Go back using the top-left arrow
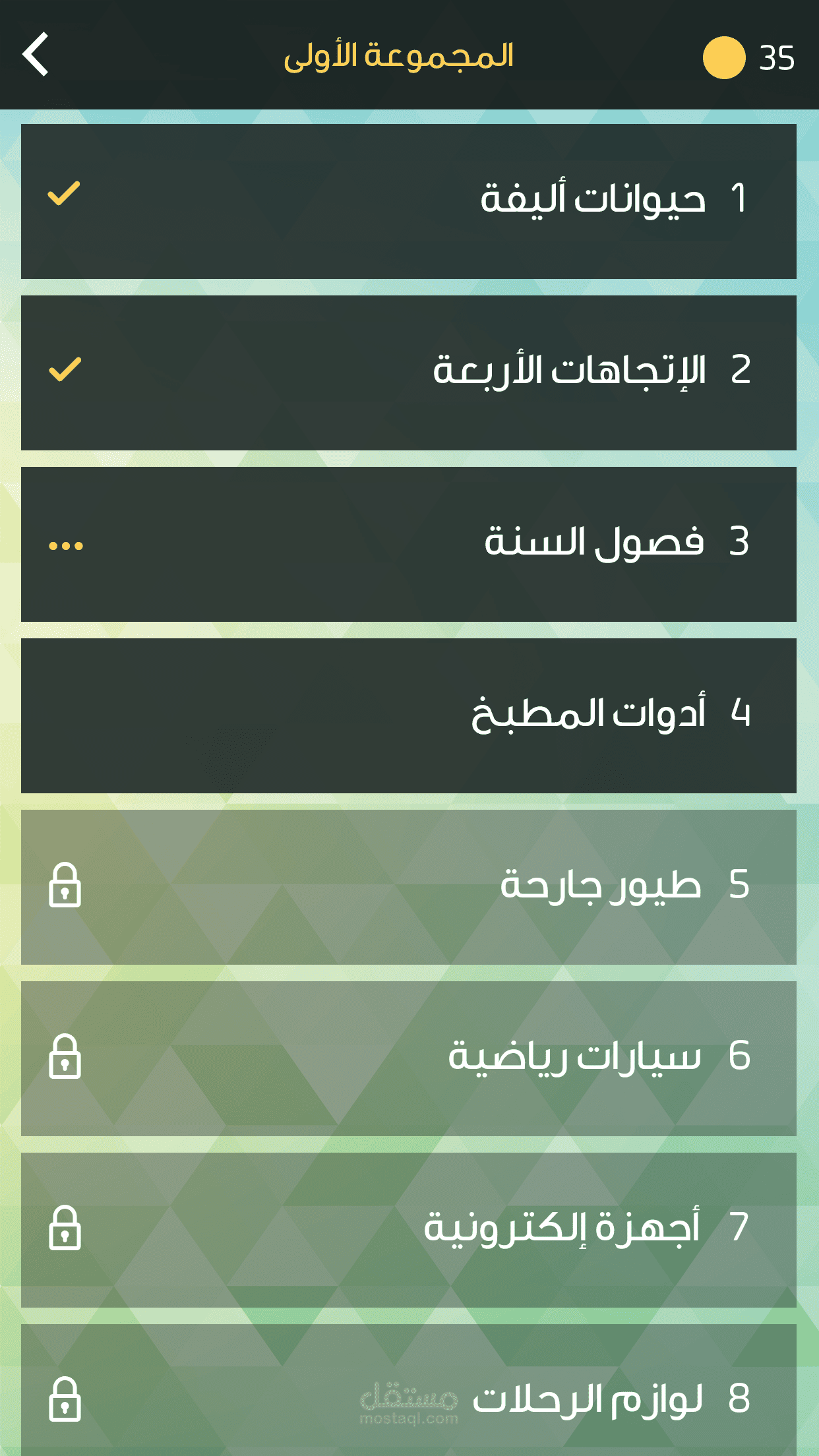This screenshot has width=819, height=1456. coord(36,55)
